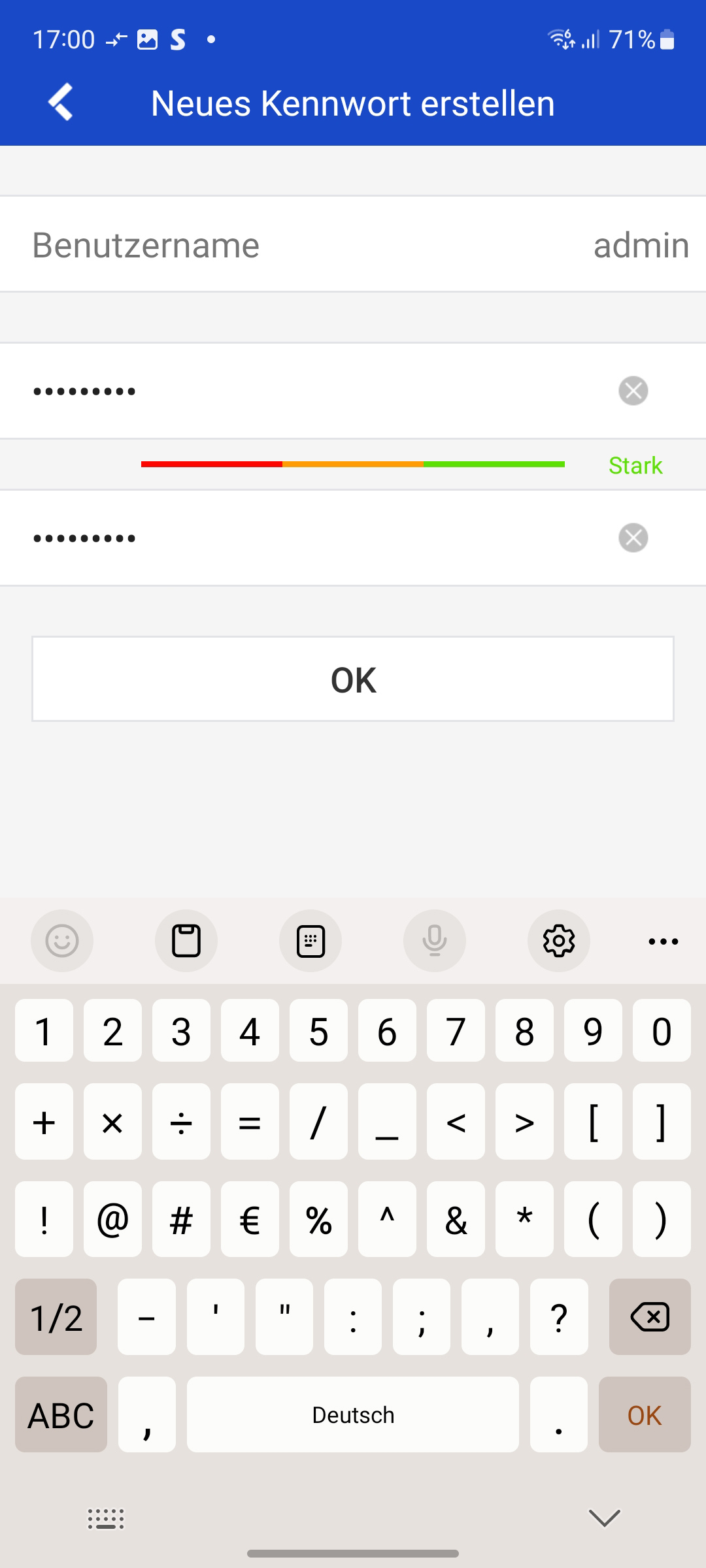
Task: Show more keyboard toolbar options
Action: pyautogui.click(x=663, y=941)
